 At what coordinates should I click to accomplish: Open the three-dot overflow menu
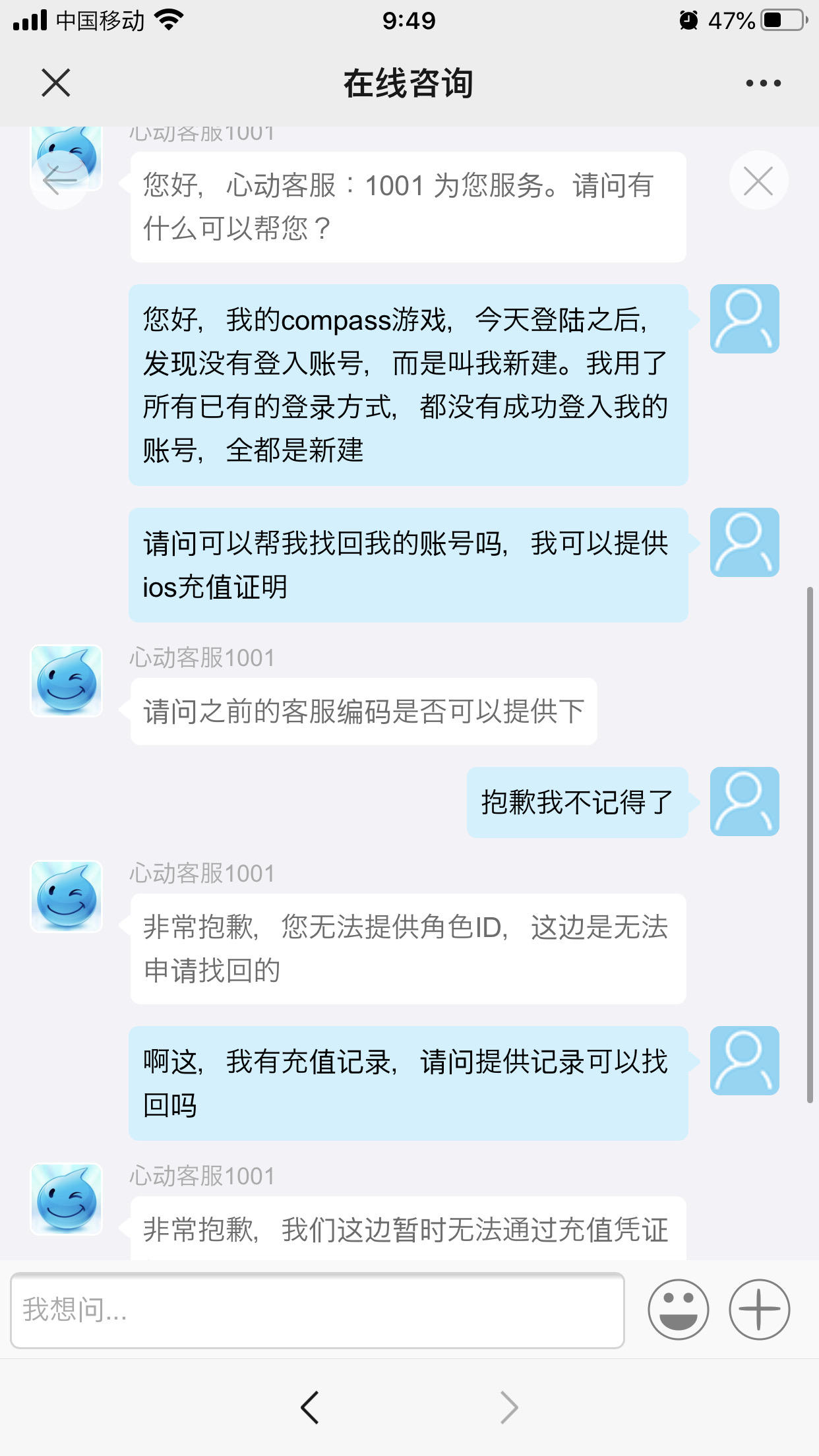point(763,83)
